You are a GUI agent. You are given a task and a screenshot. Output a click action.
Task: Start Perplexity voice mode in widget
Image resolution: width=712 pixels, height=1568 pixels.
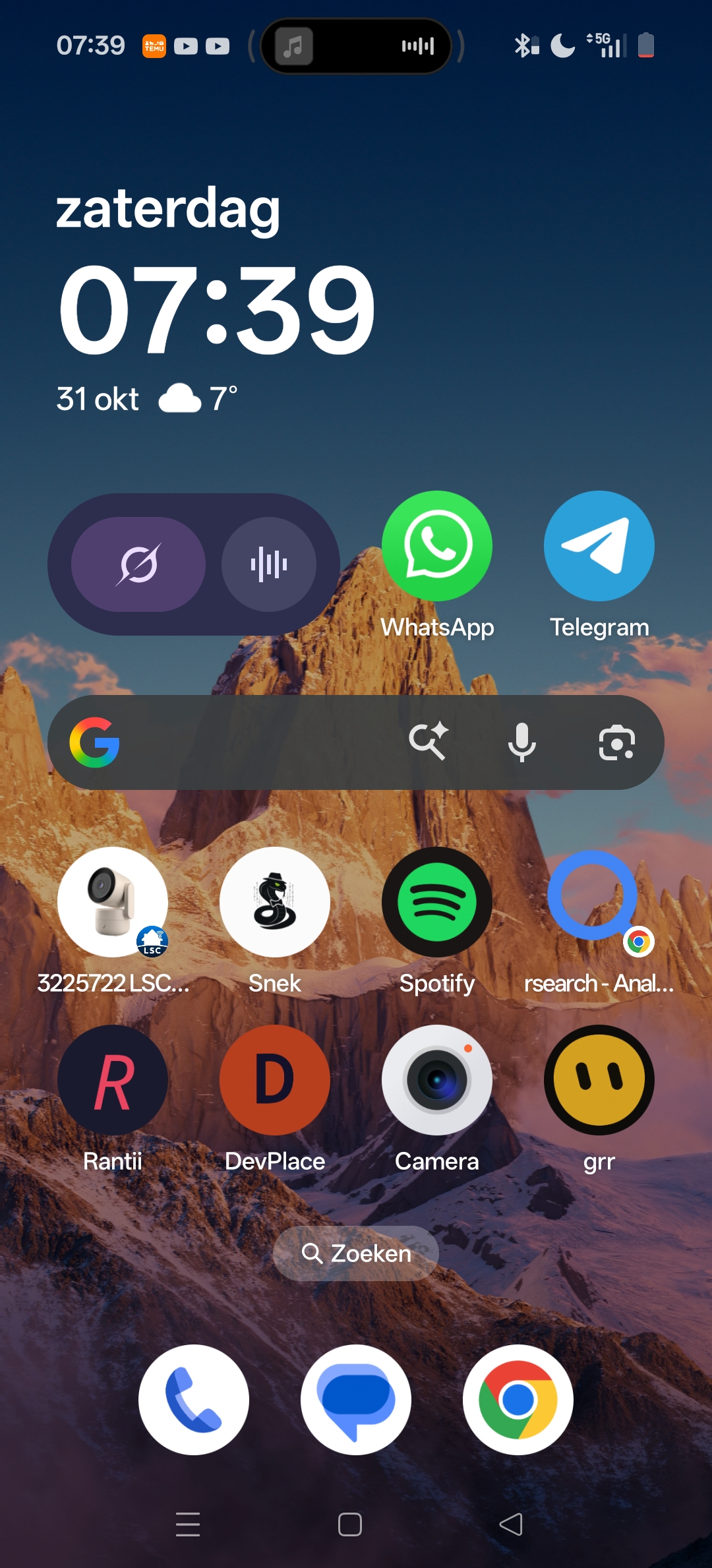(x=269, y=564)
